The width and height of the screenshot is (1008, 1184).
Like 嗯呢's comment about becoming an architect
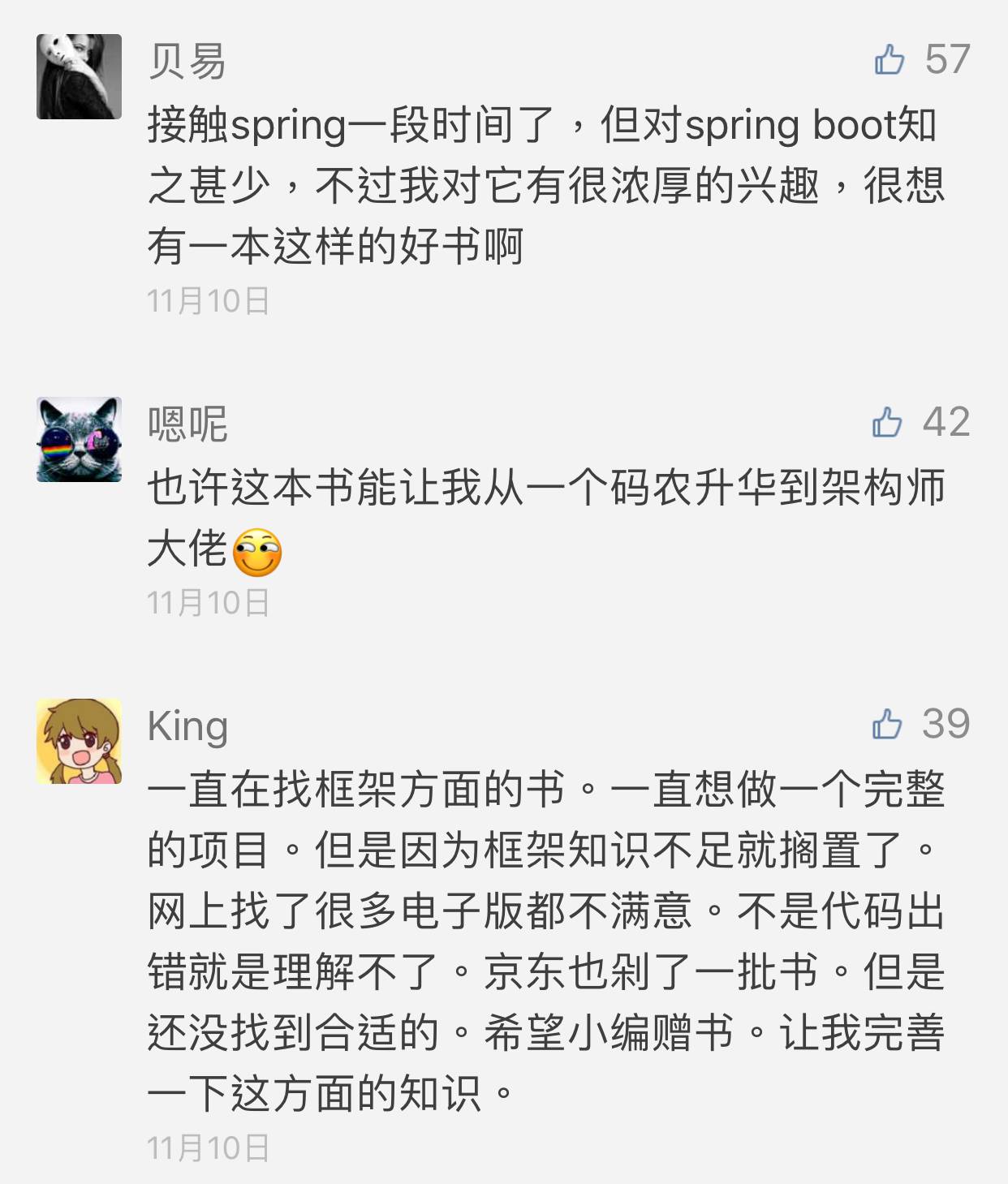point(887,423)
